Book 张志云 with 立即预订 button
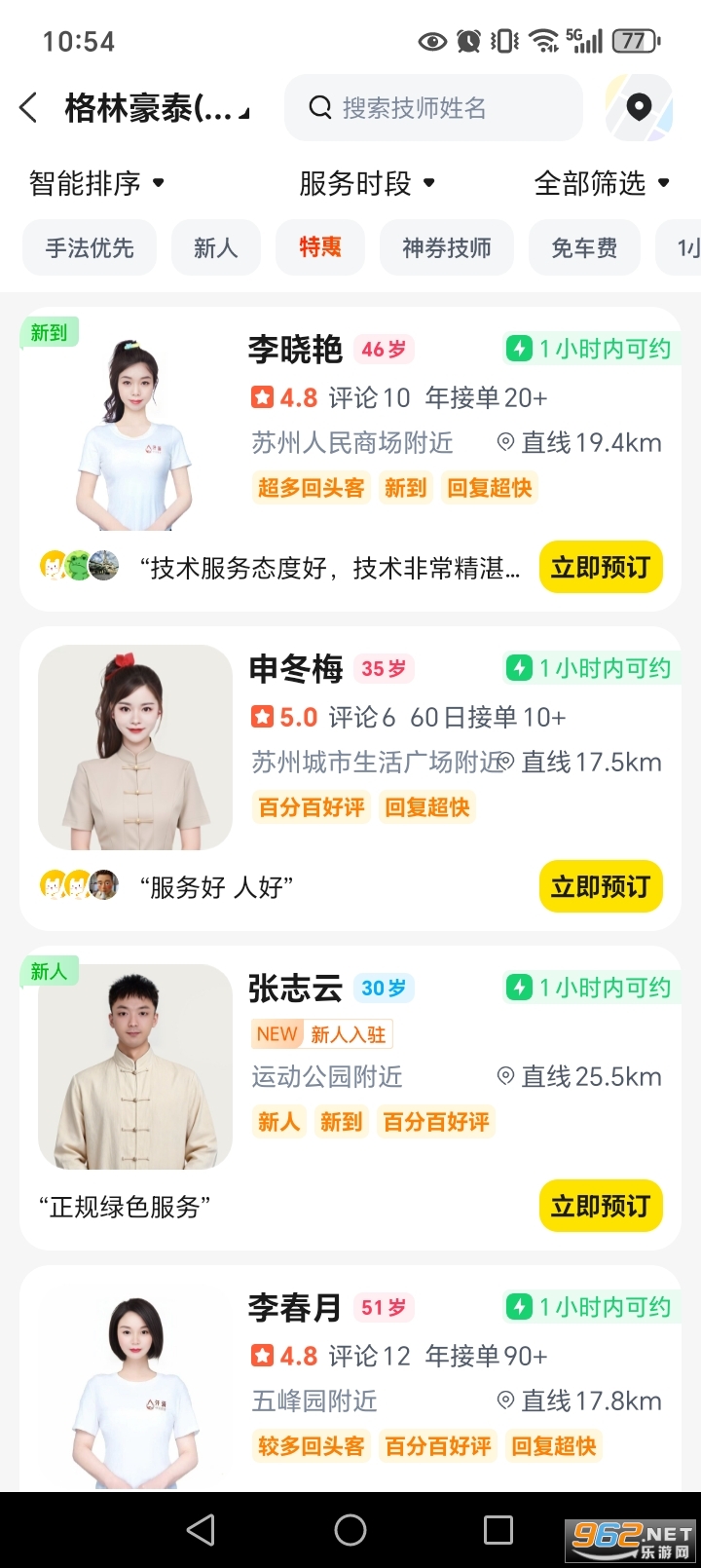 pyautogui.click(x=601, y=1206)
